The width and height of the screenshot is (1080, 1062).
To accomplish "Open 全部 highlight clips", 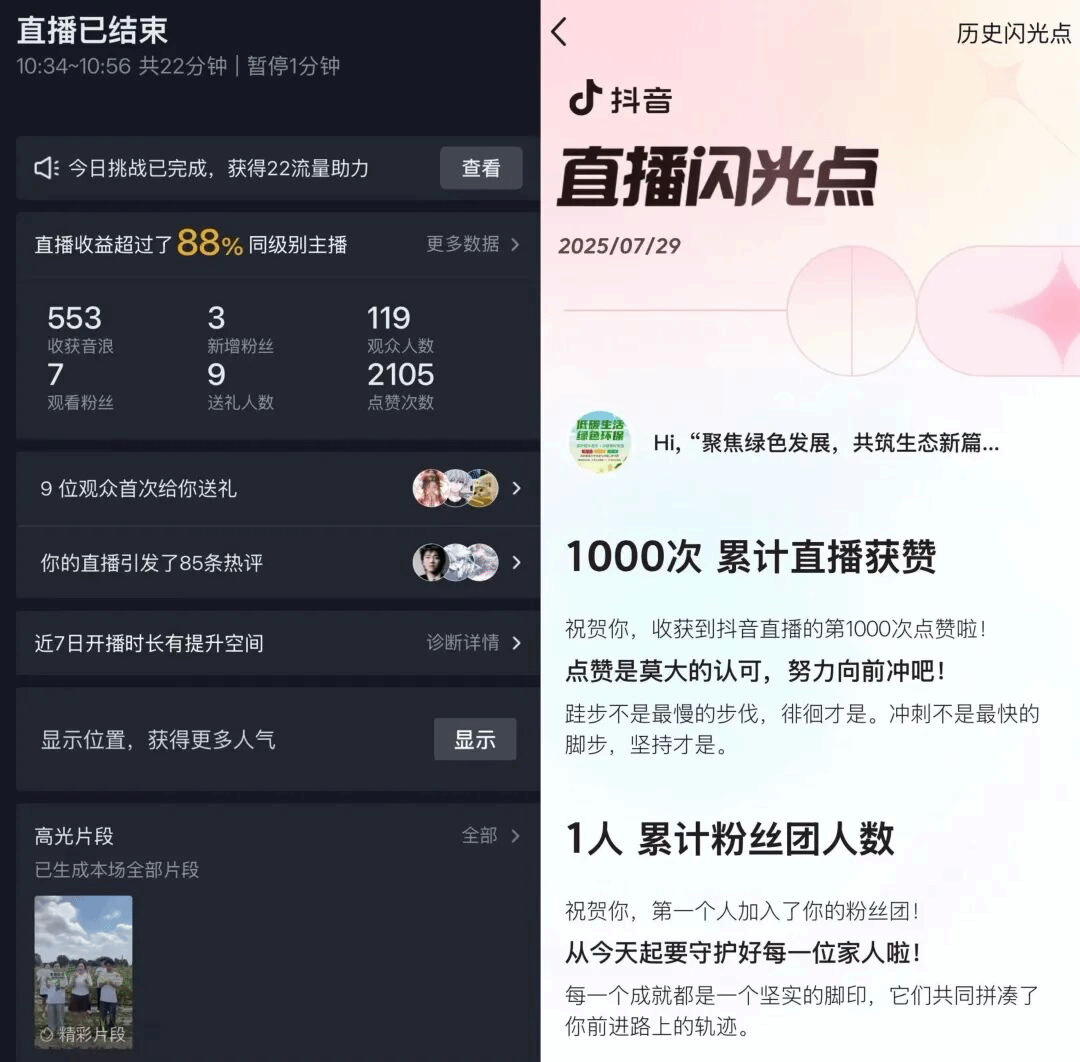I will pyautogui.click(x=490, y=835).
